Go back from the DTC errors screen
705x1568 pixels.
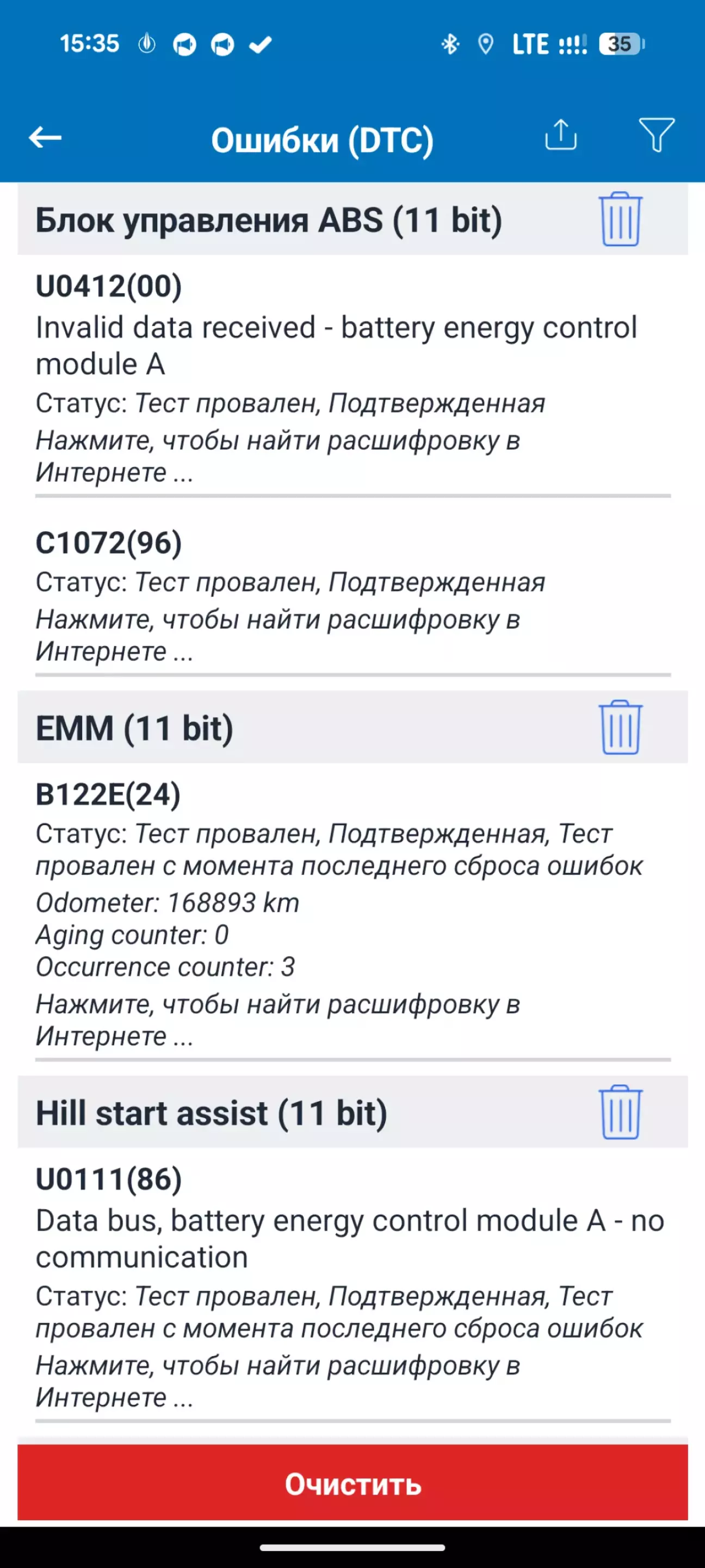tap(46, 138)
